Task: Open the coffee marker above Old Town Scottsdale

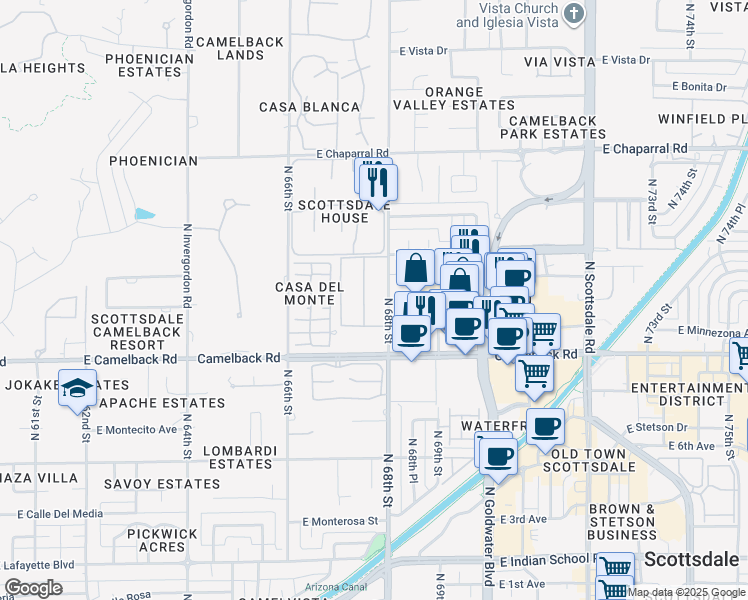Action: 545,427
